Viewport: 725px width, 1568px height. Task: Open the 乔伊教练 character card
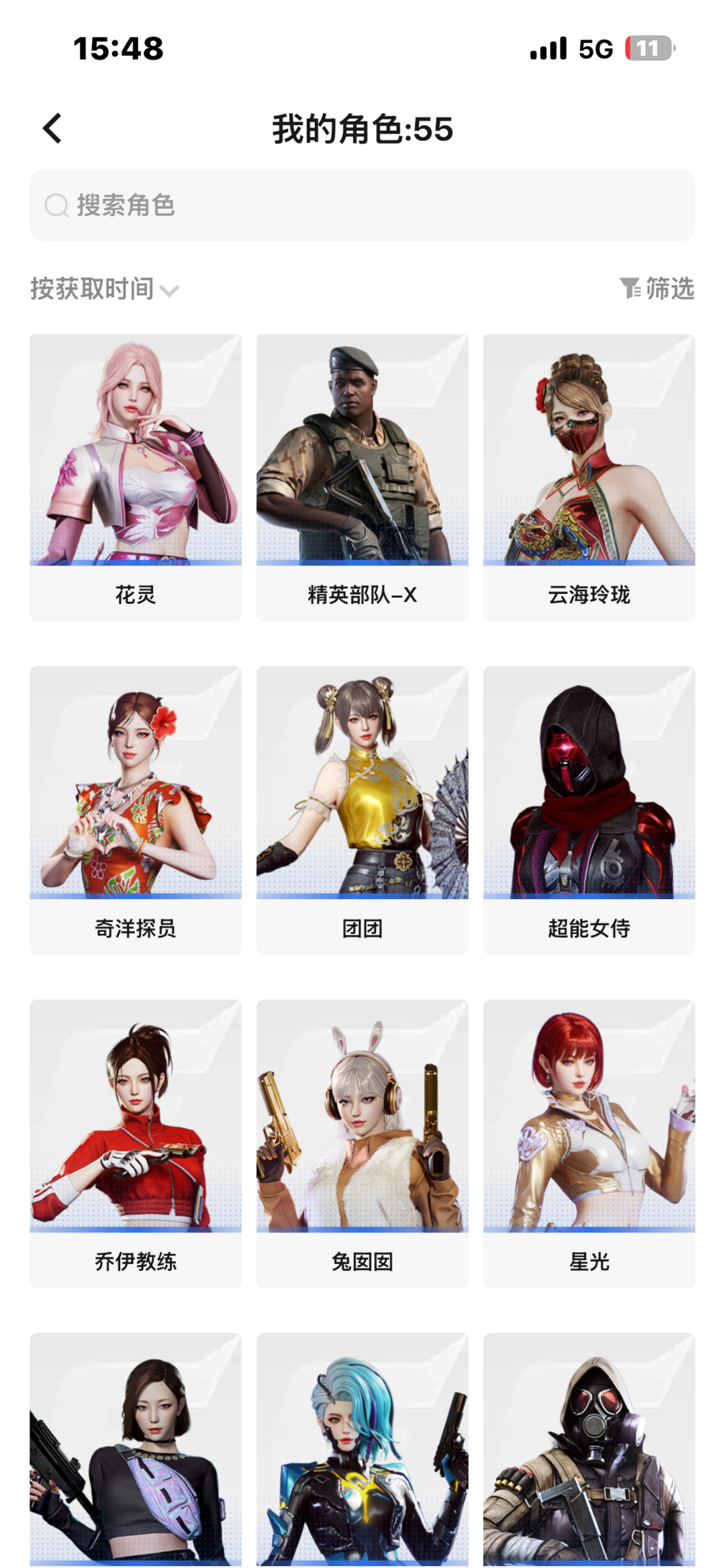coord(136,1143)
